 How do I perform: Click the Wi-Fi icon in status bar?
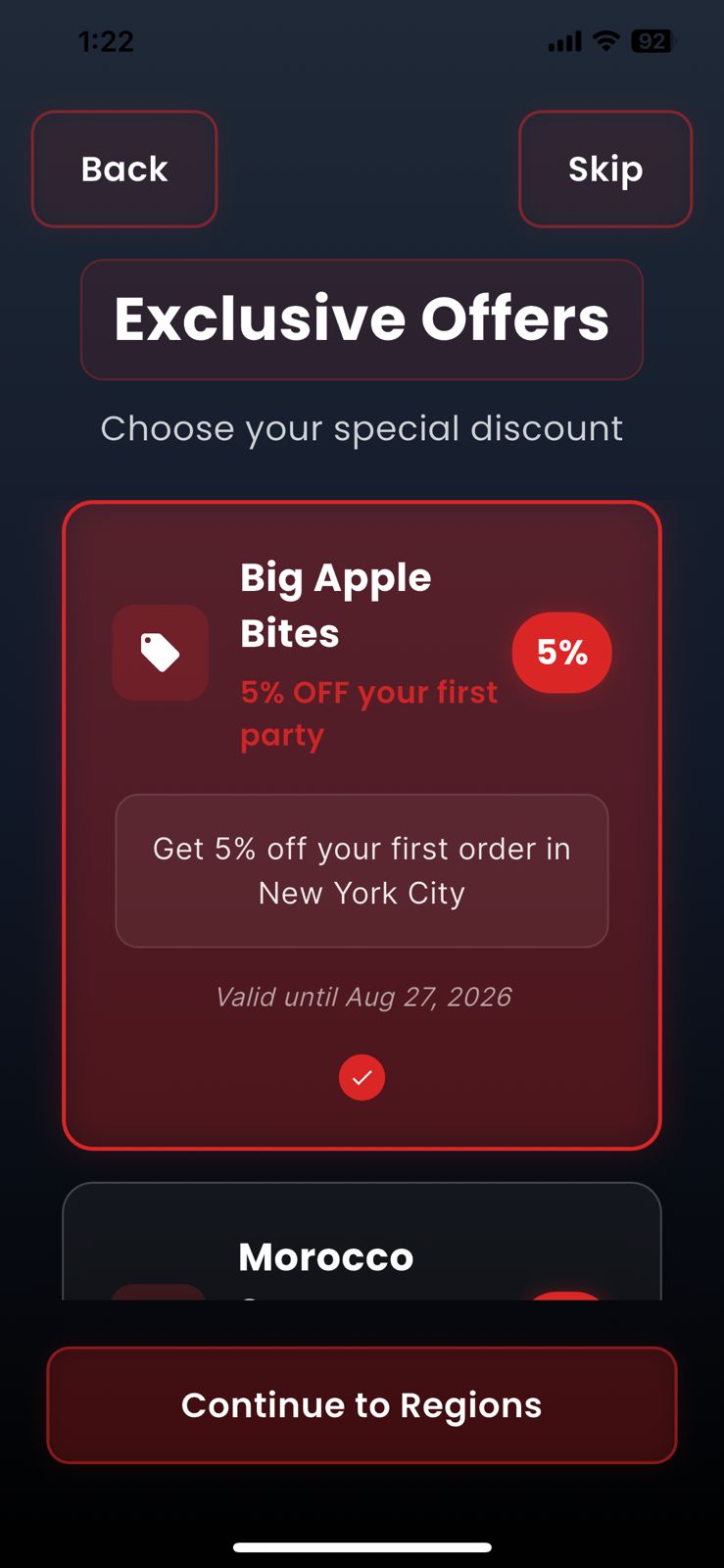(x=605, y=40)
